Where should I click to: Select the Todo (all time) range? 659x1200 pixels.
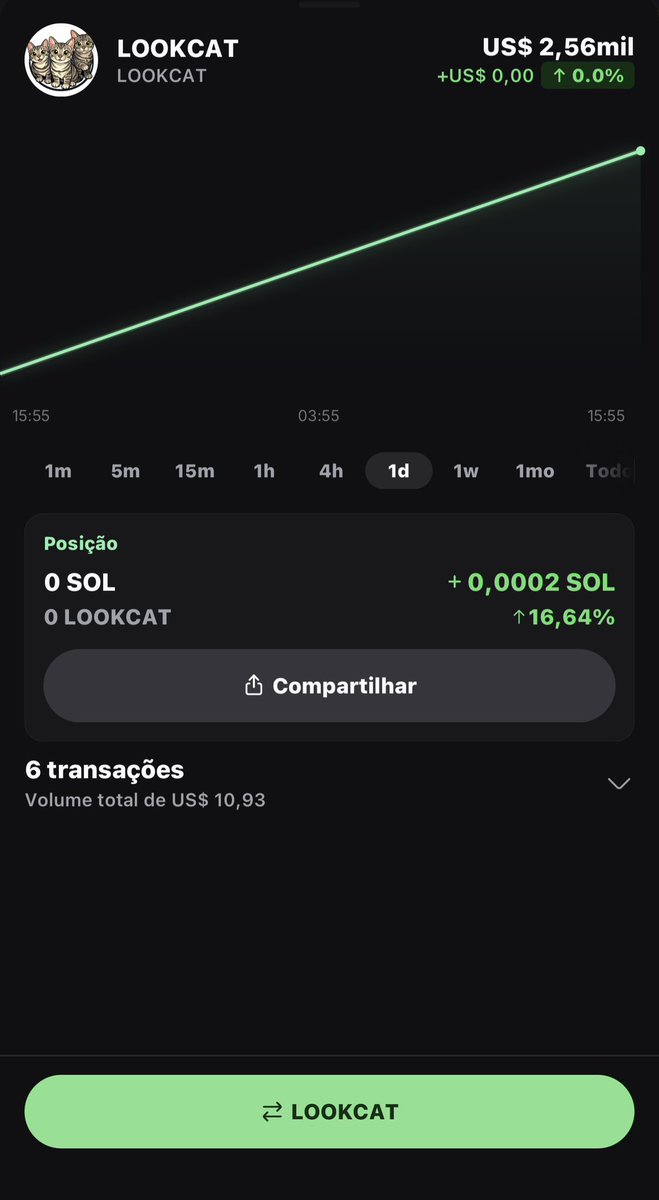pos(608,471)
